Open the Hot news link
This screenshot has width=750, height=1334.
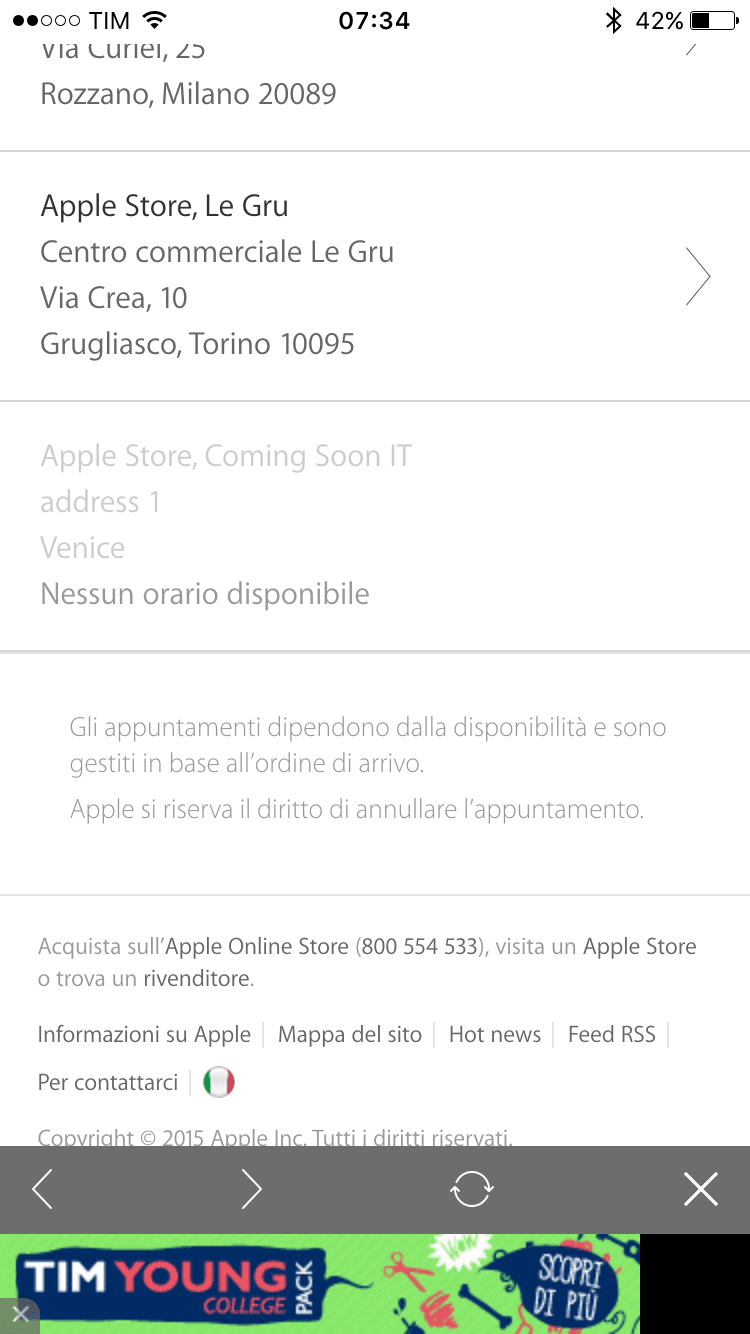pyautogui.click(x=494, y=1034)
